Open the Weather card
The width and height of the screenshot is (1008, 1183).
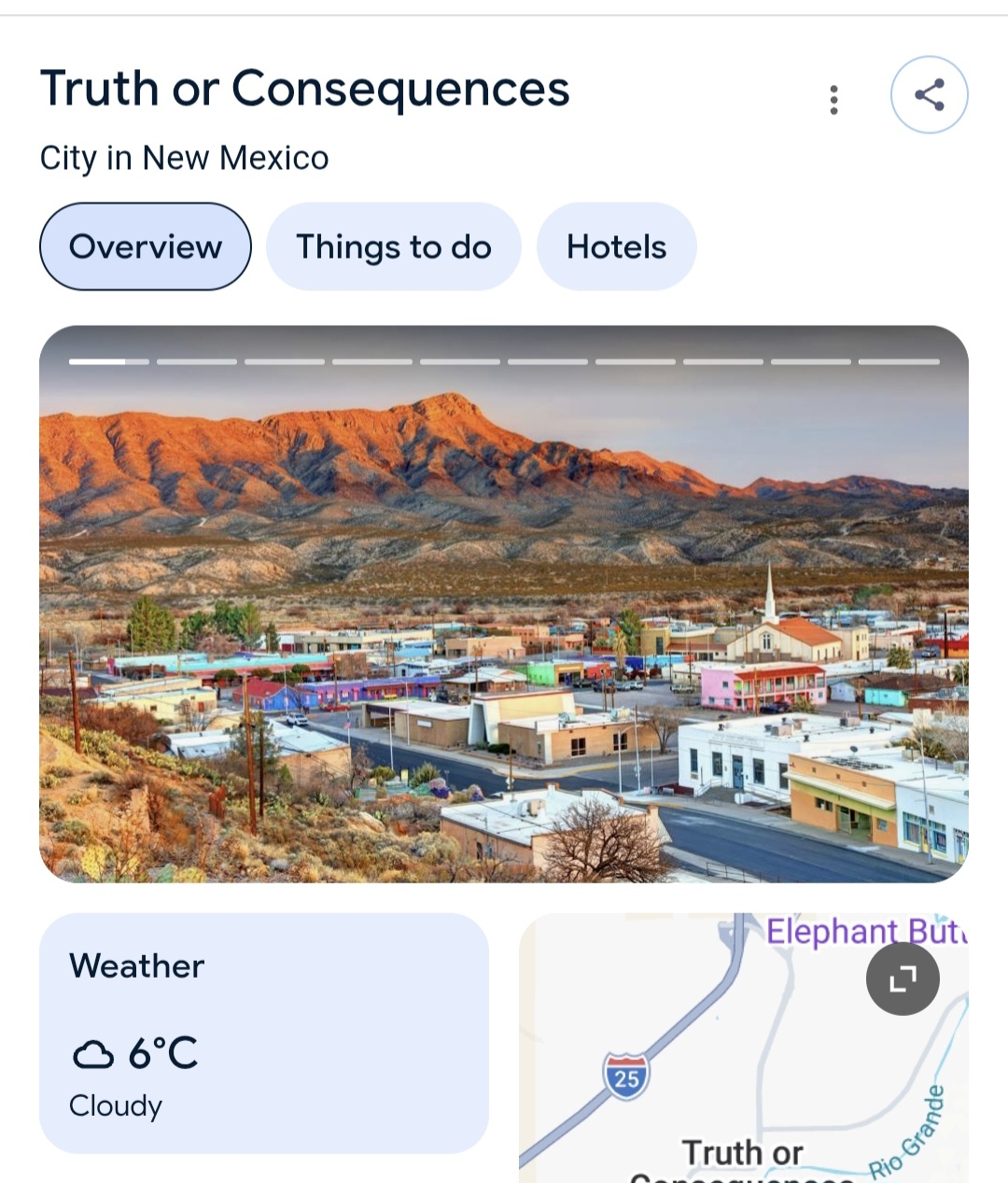point(263,1033)
